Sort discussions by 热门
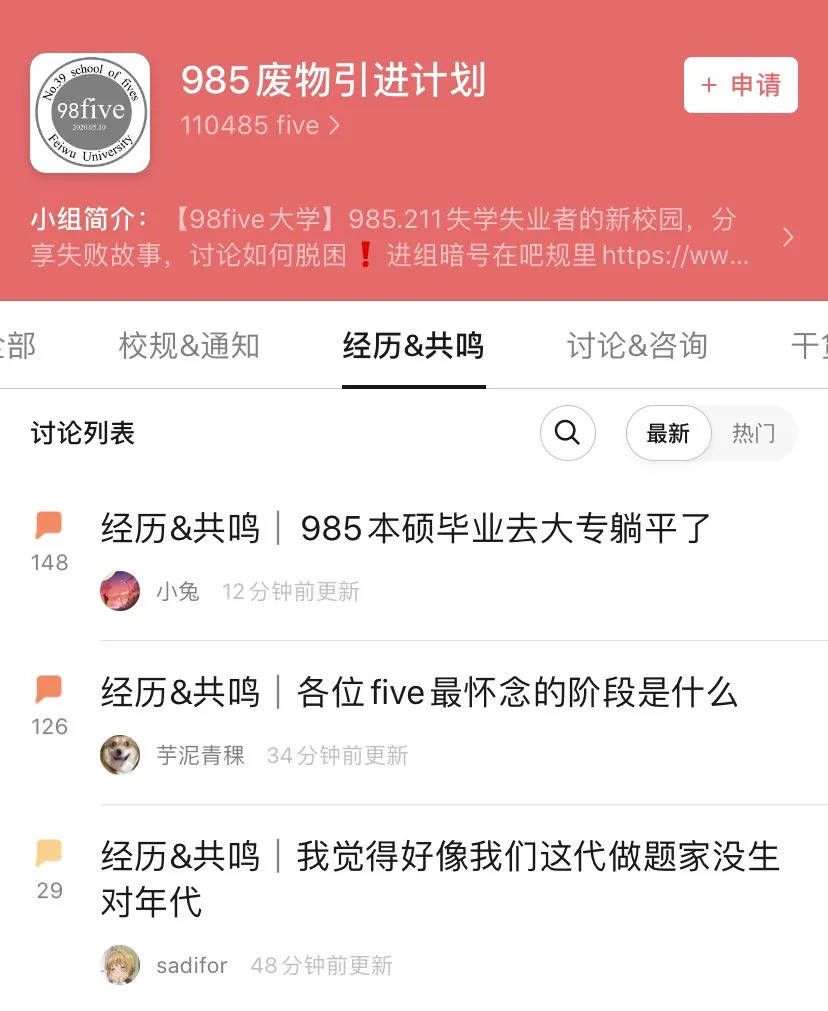828x1011 pixels. (753, 433)
